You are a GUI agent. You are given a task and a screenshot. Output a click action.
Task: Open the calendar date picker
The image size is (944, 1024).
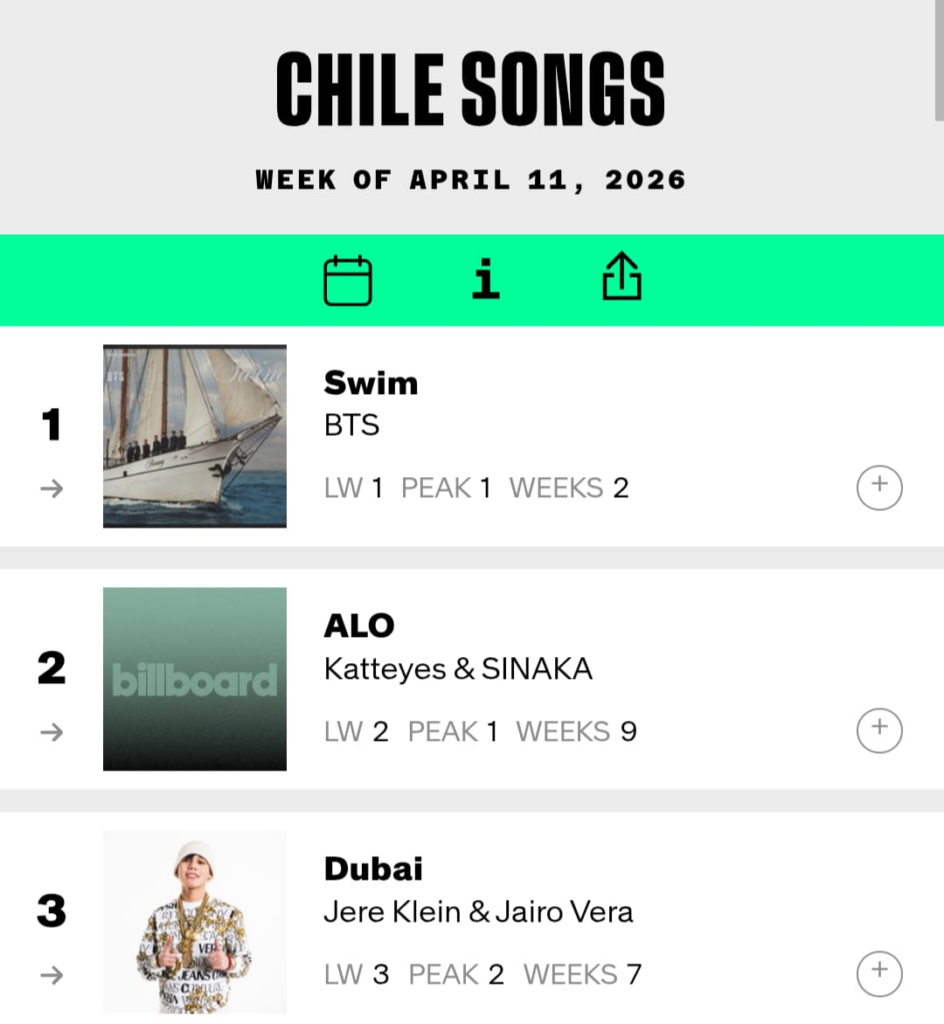[348, 280]
